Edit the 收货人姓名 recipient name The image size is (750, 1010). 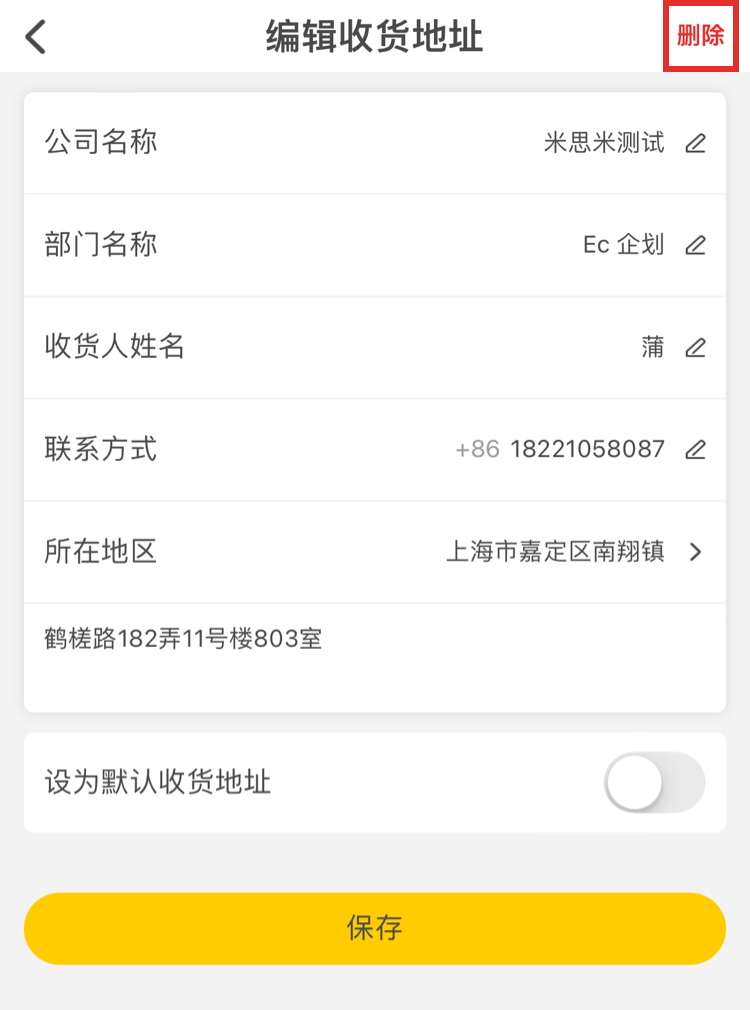(x=695, y=348)
